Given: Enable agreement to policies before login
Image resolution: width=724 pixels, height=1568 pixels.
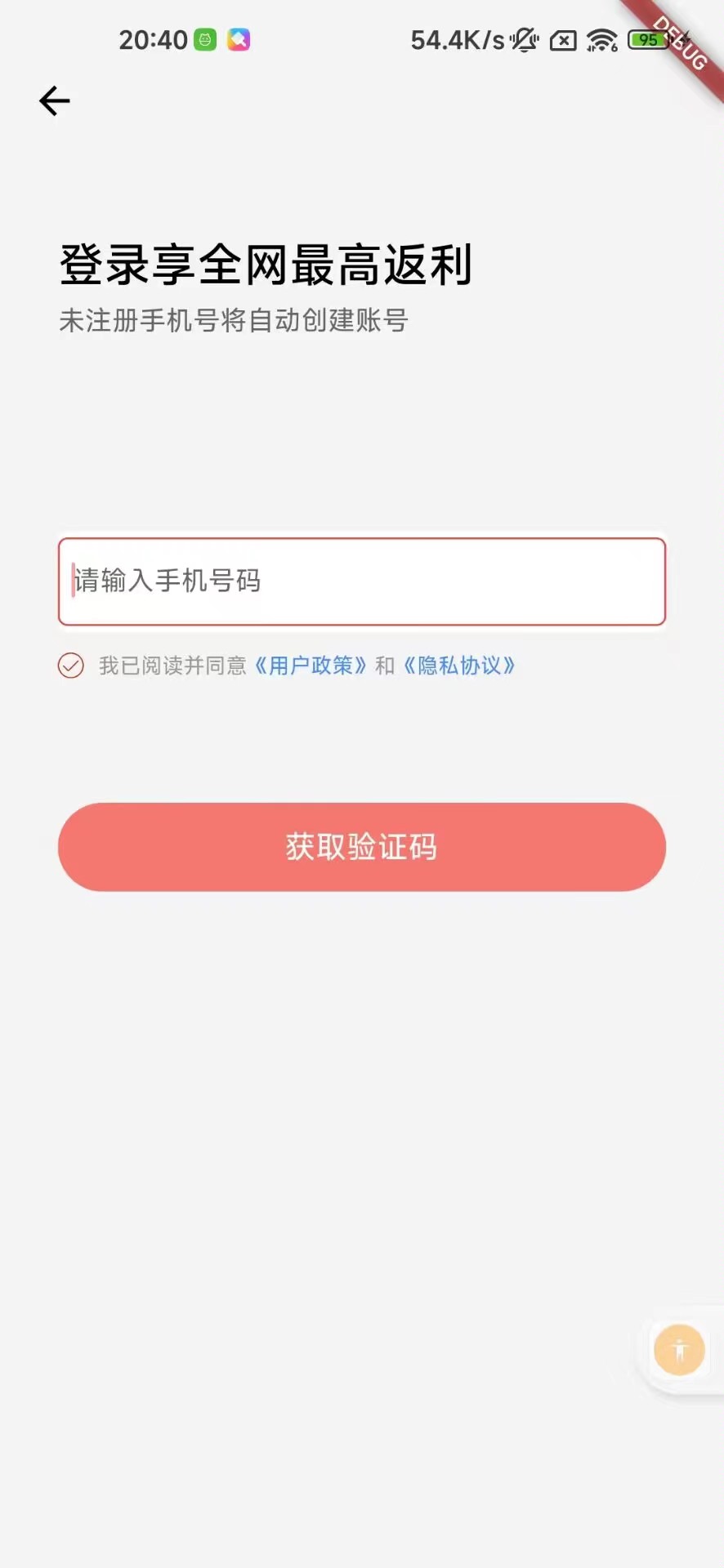Looking at the screenshot, I should click(x=71, y=666).
